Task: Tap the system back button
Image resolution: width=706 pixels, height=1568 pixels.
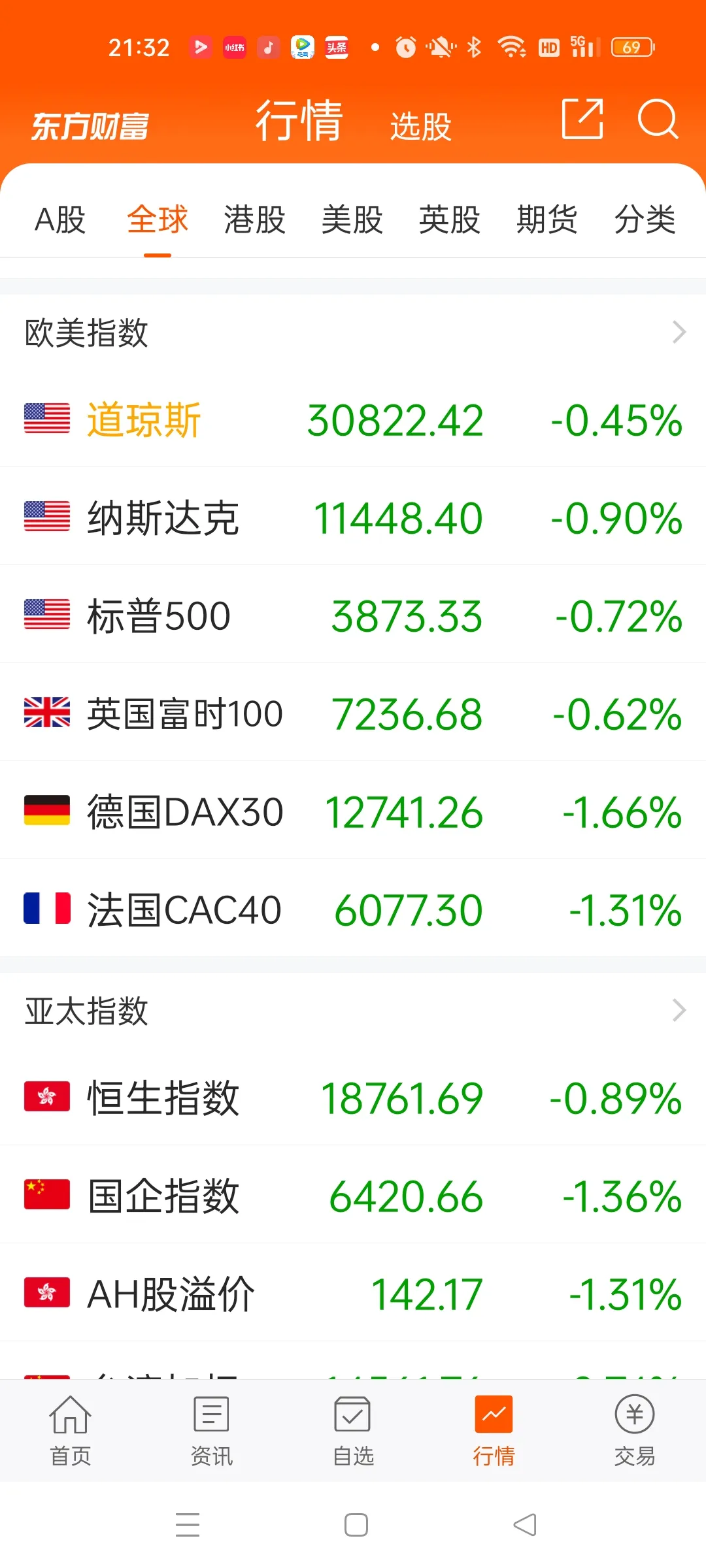Action: click(525, 1525)
